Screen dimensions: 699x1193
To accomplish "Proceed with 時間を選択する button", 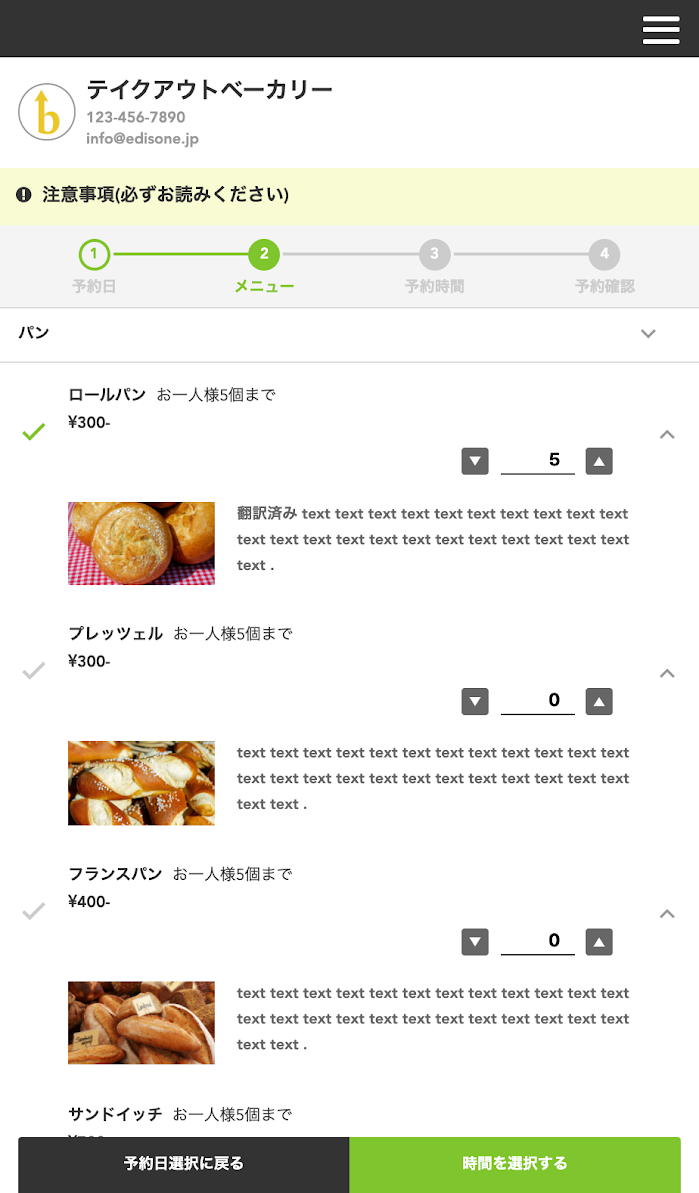I will [x=515, y=1164].
